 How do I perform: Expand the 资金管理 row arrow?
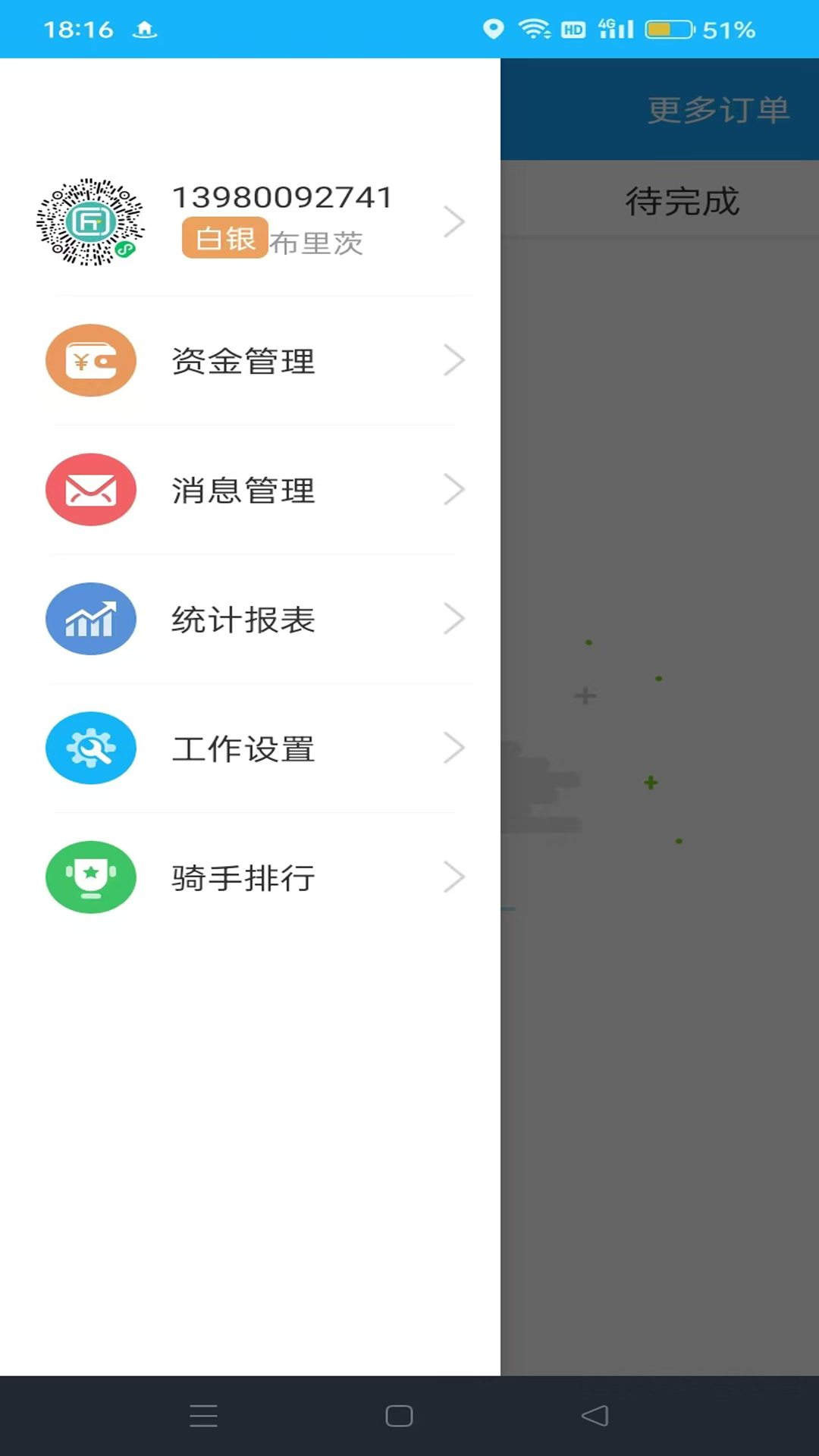pyautogui.click(x=453, y=360)
